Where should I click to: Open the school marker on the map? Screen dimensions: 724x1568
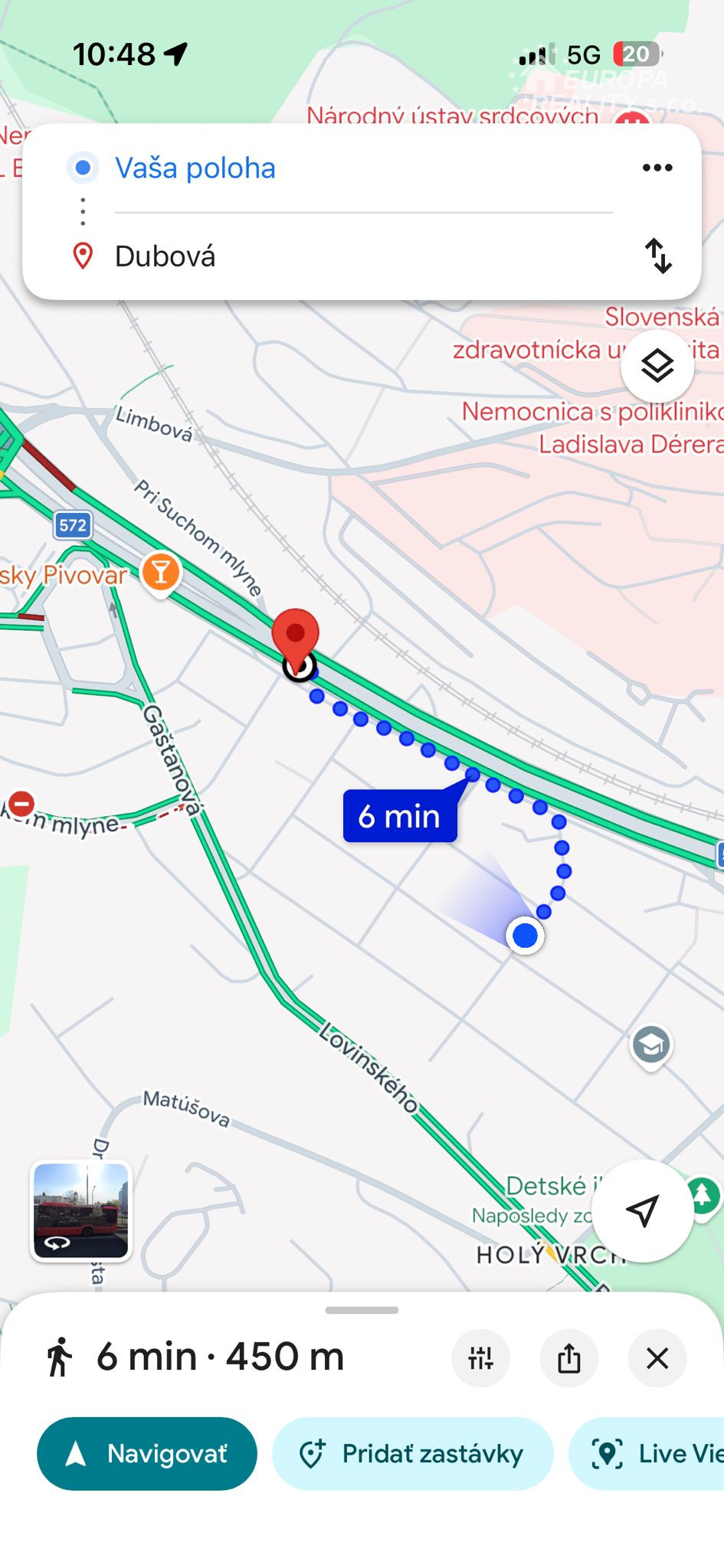tap(650, 1044)
